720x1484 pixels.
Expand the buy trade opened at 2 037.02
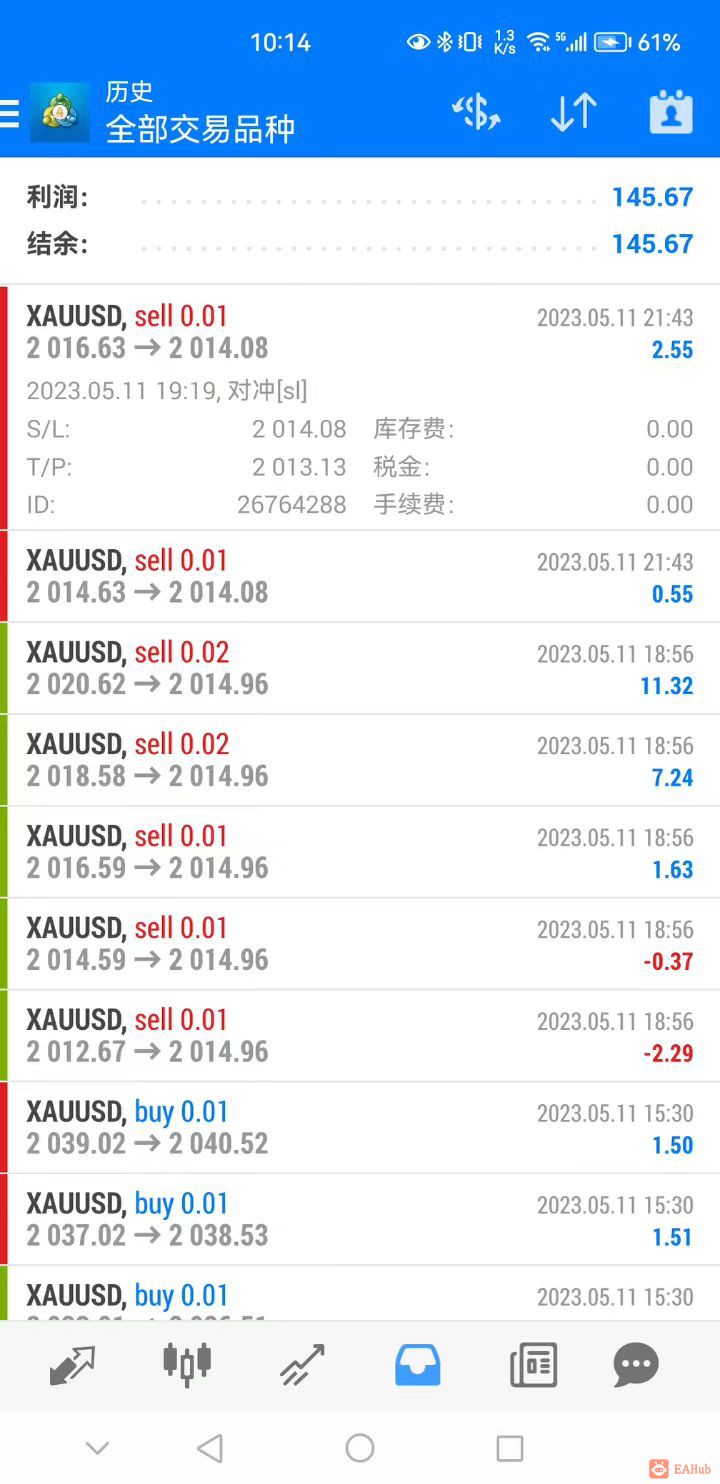pos(360,1221)
